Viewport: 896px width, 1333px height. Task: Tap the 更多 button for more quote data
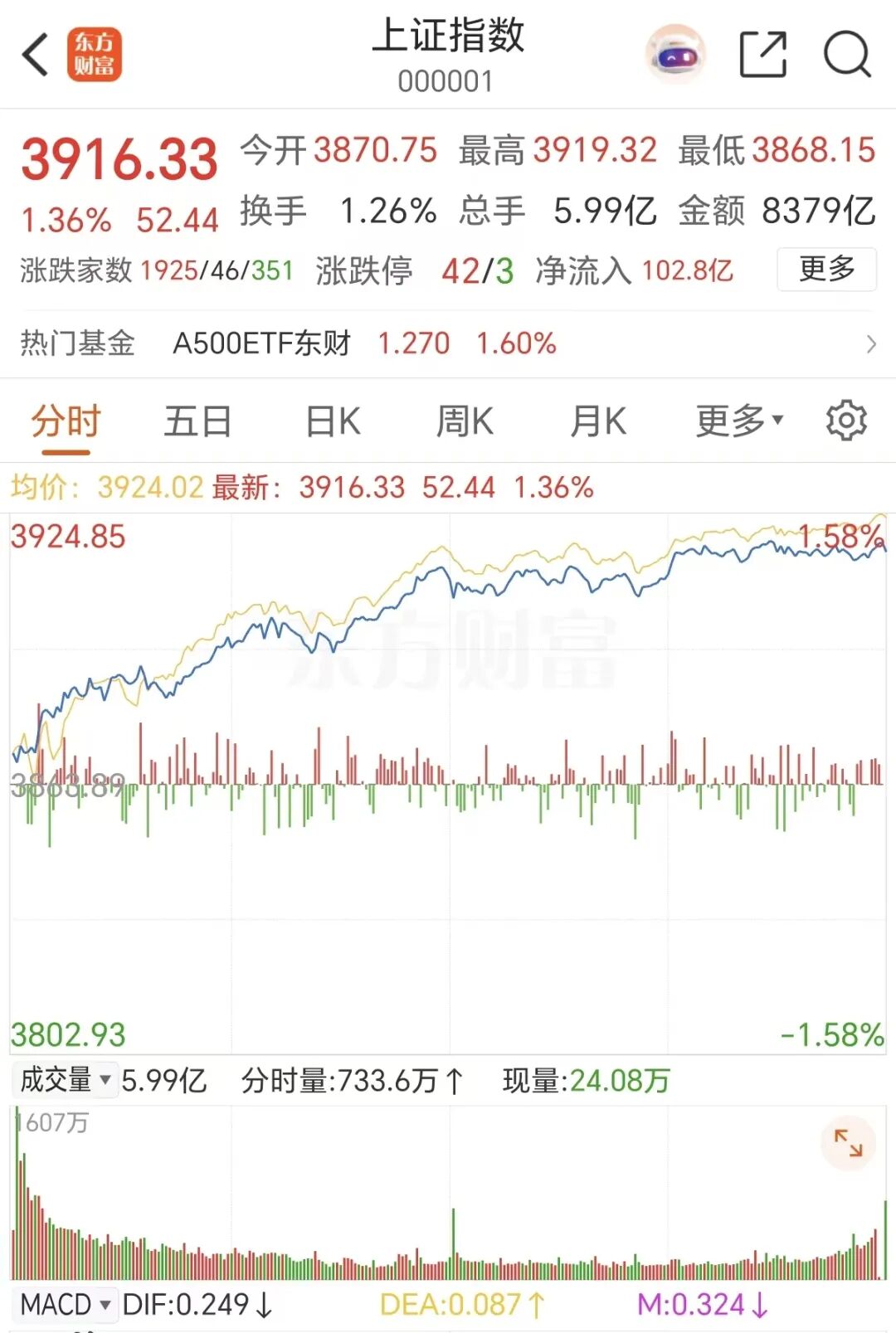coord(826,269)
